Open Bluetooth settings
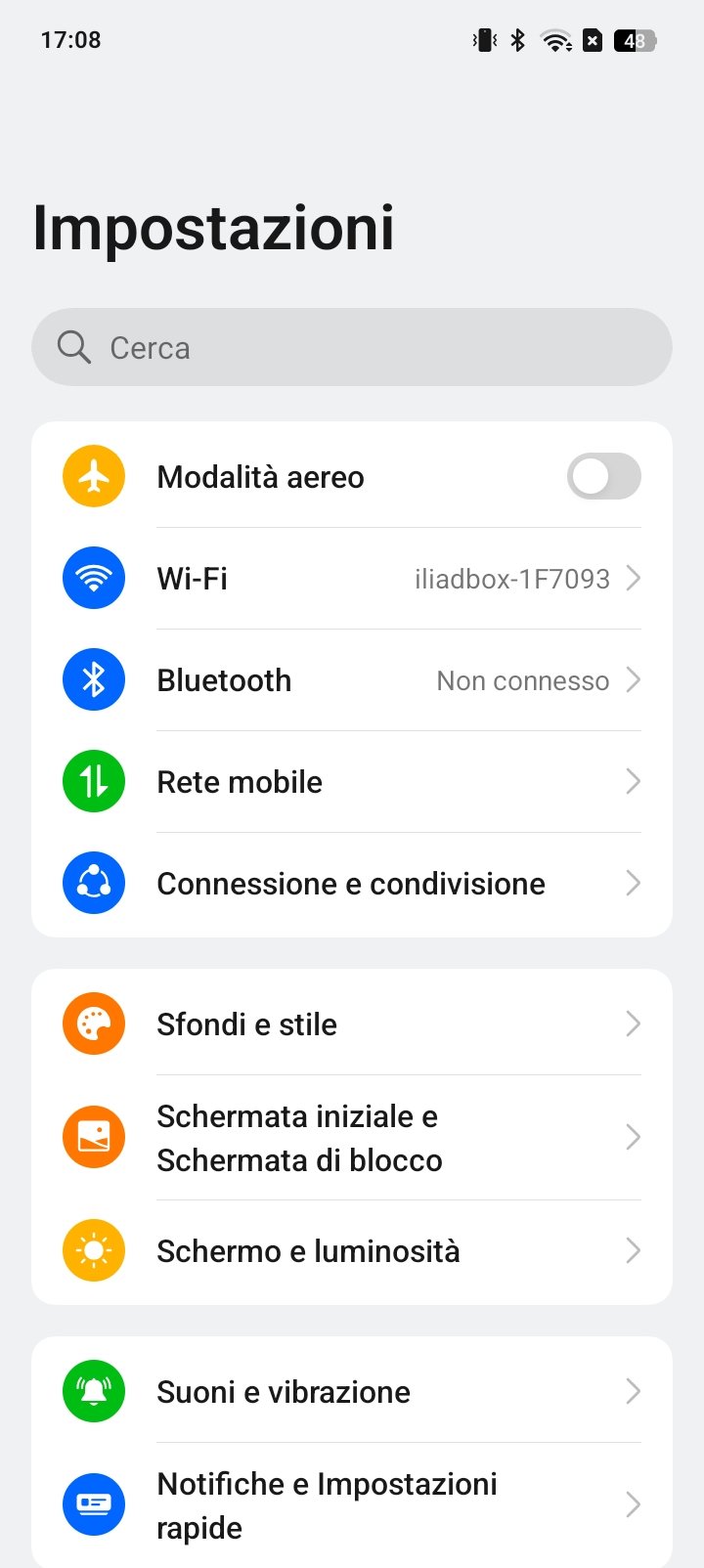Image resolution: width=704 pixels, height=1568 pixels. coord(352,680)
